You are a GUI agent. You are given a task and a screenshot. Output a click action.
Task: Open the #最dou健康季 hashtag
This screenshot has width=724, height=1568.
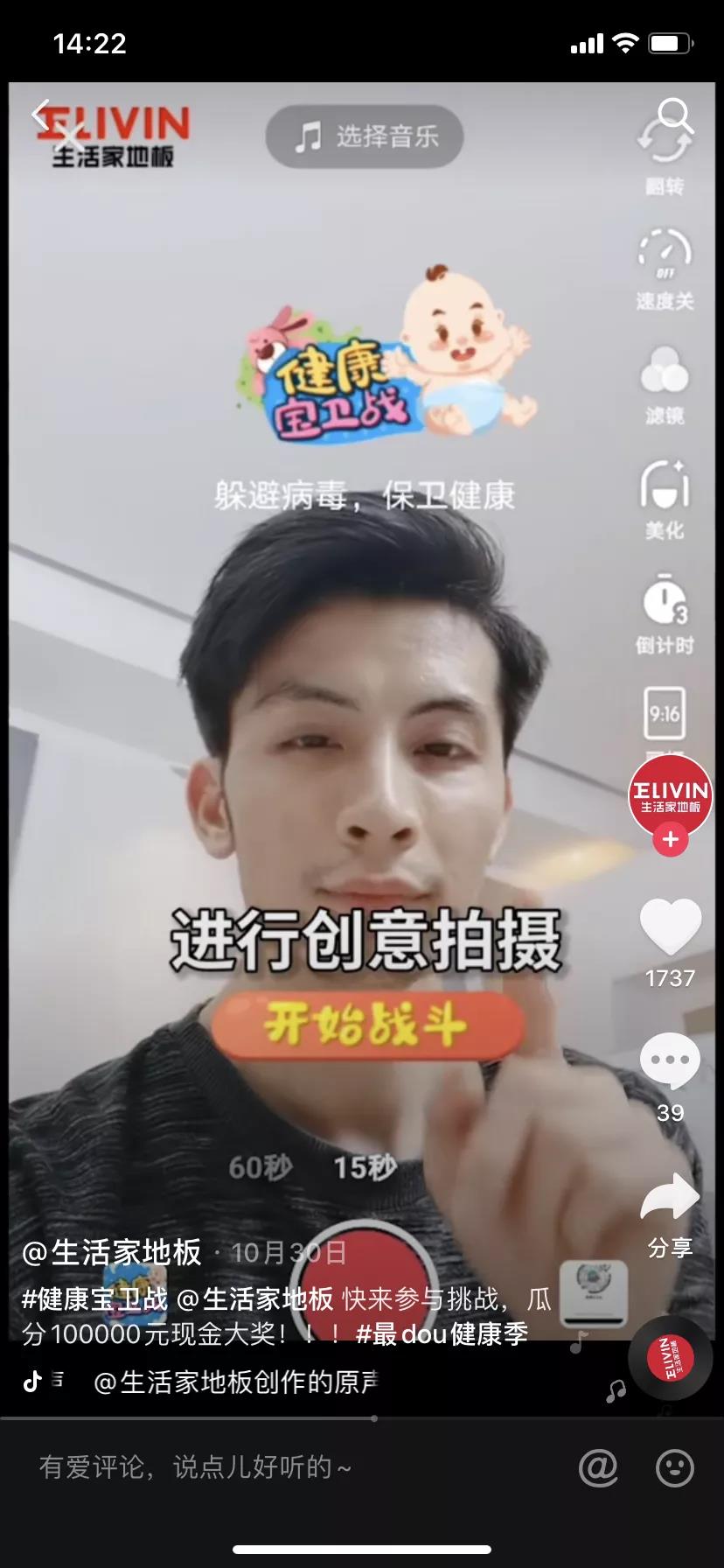(442, 1334)
